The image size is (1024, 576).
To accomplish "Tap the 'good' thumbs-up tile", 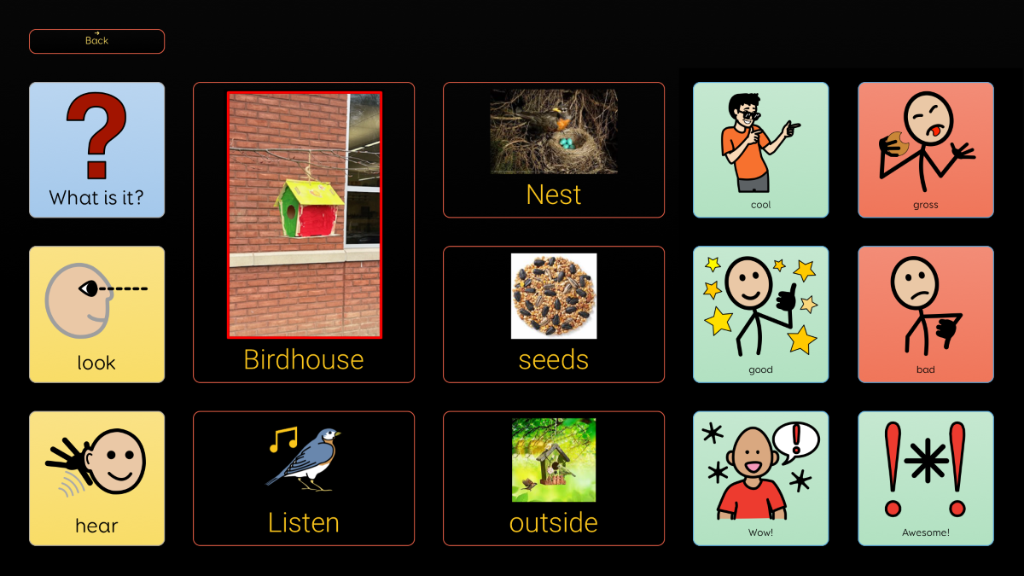I will 761,314.
